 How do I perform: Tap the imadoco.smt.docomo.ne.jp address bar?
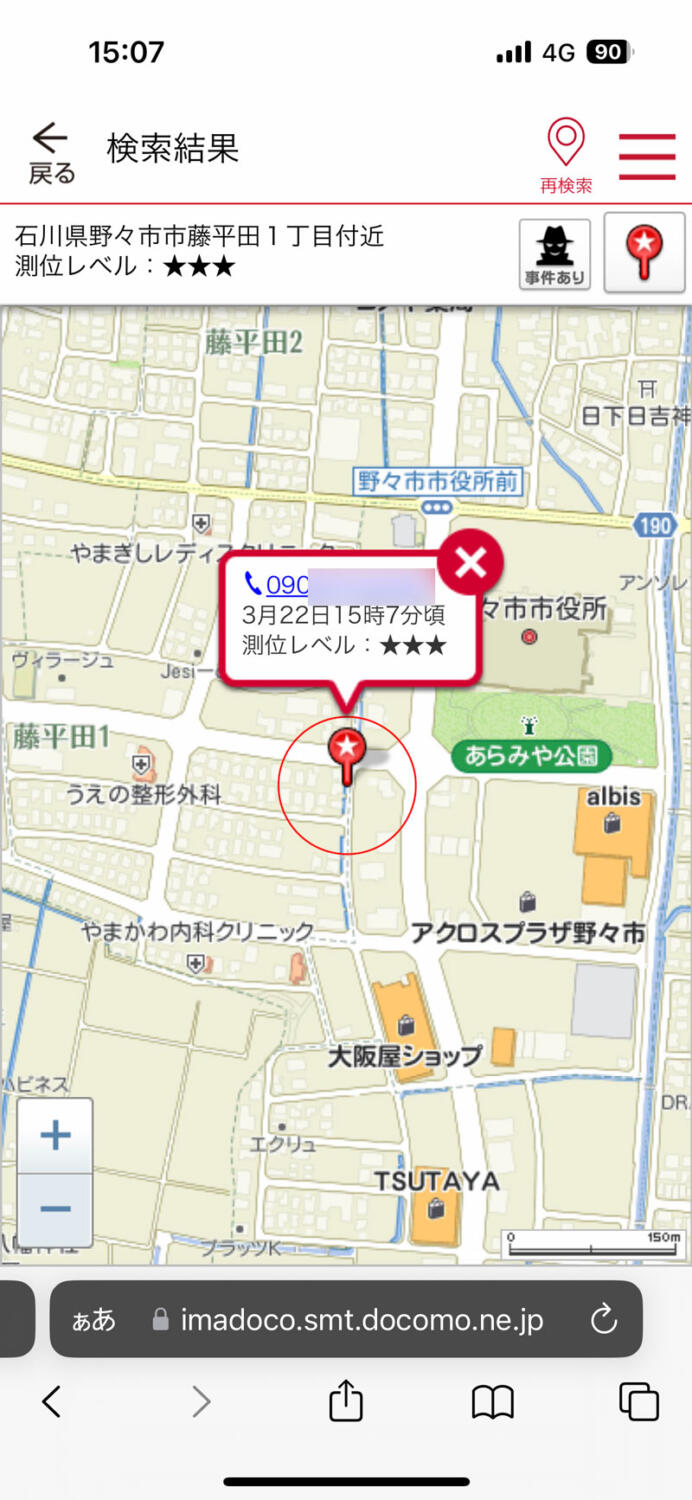tap(360, 1320)
